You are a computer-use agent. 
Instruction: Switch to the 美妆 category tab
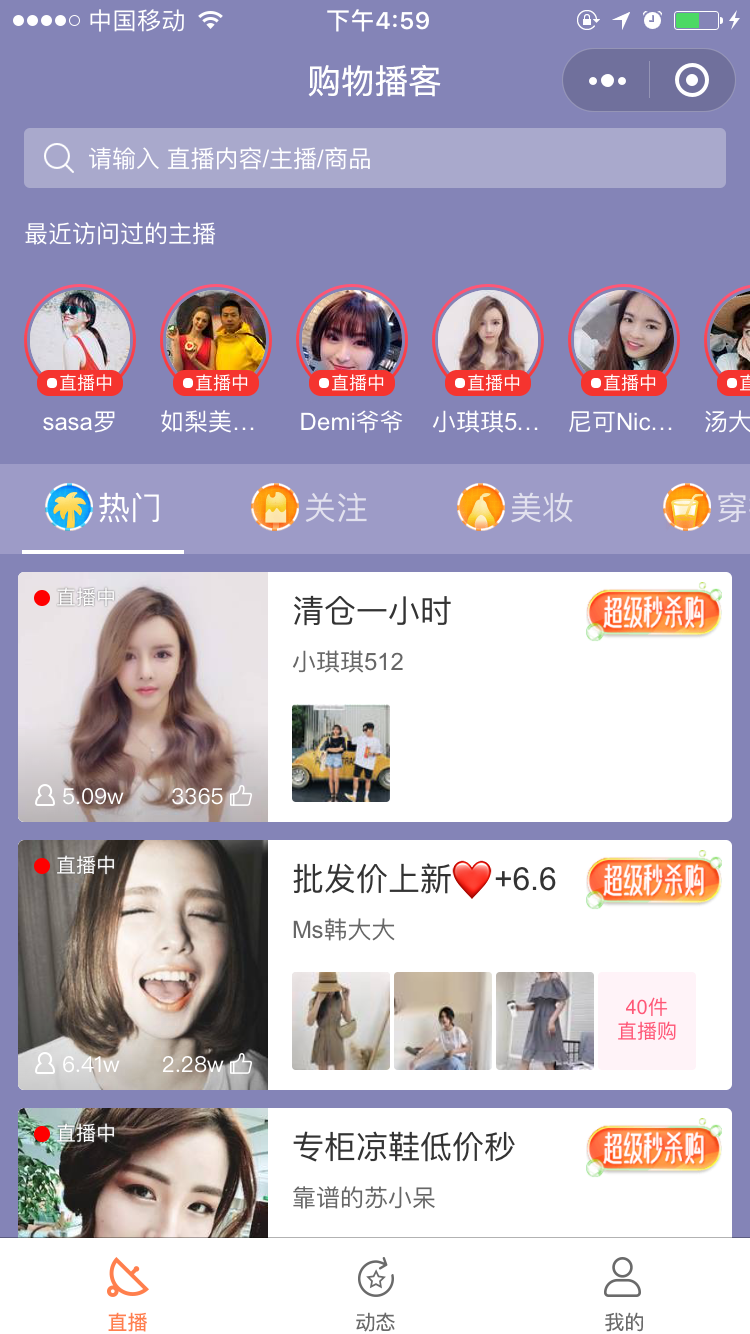click(x=515, y=508)
